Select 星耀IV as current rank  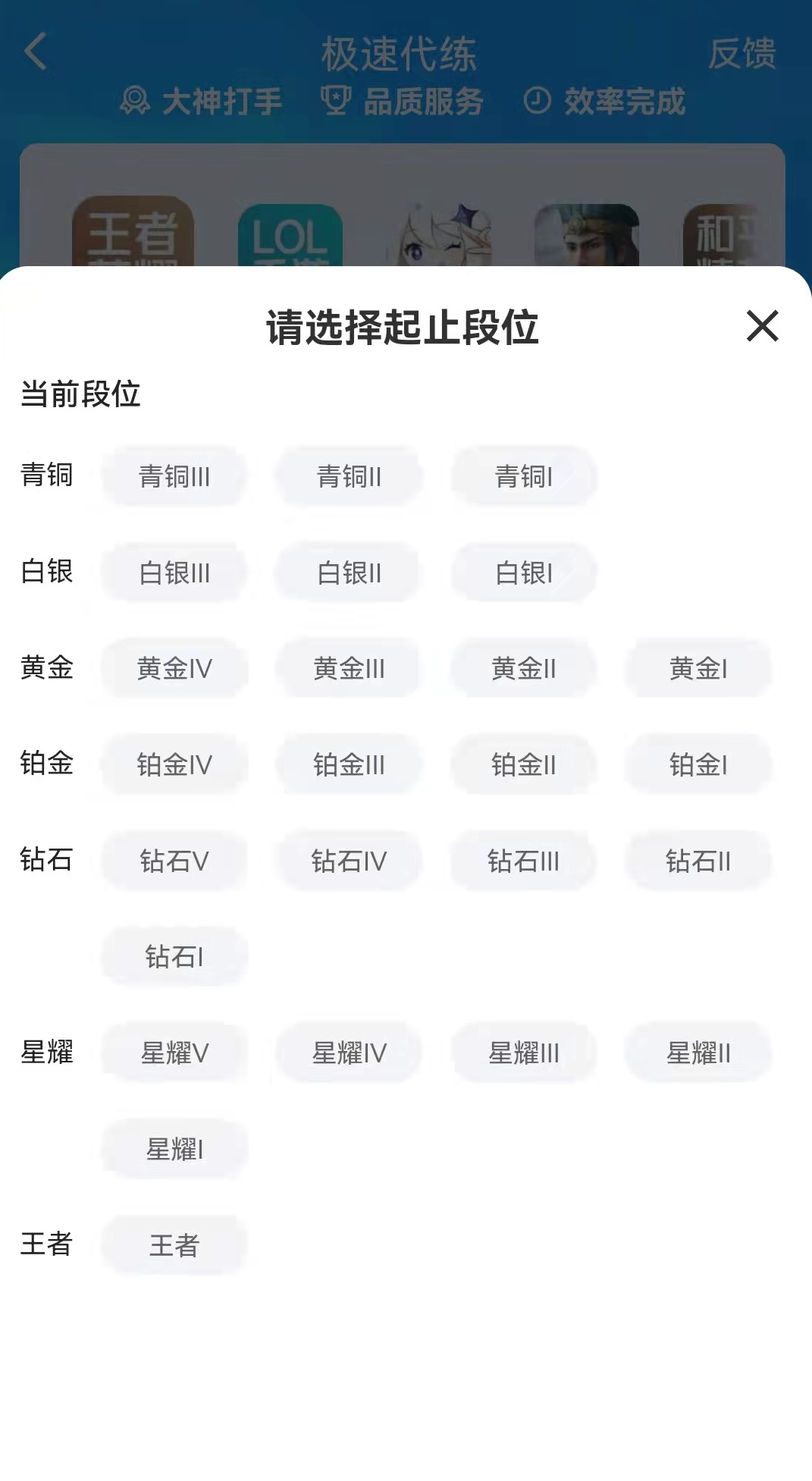pyautogui.click(x=349, y=1053)
